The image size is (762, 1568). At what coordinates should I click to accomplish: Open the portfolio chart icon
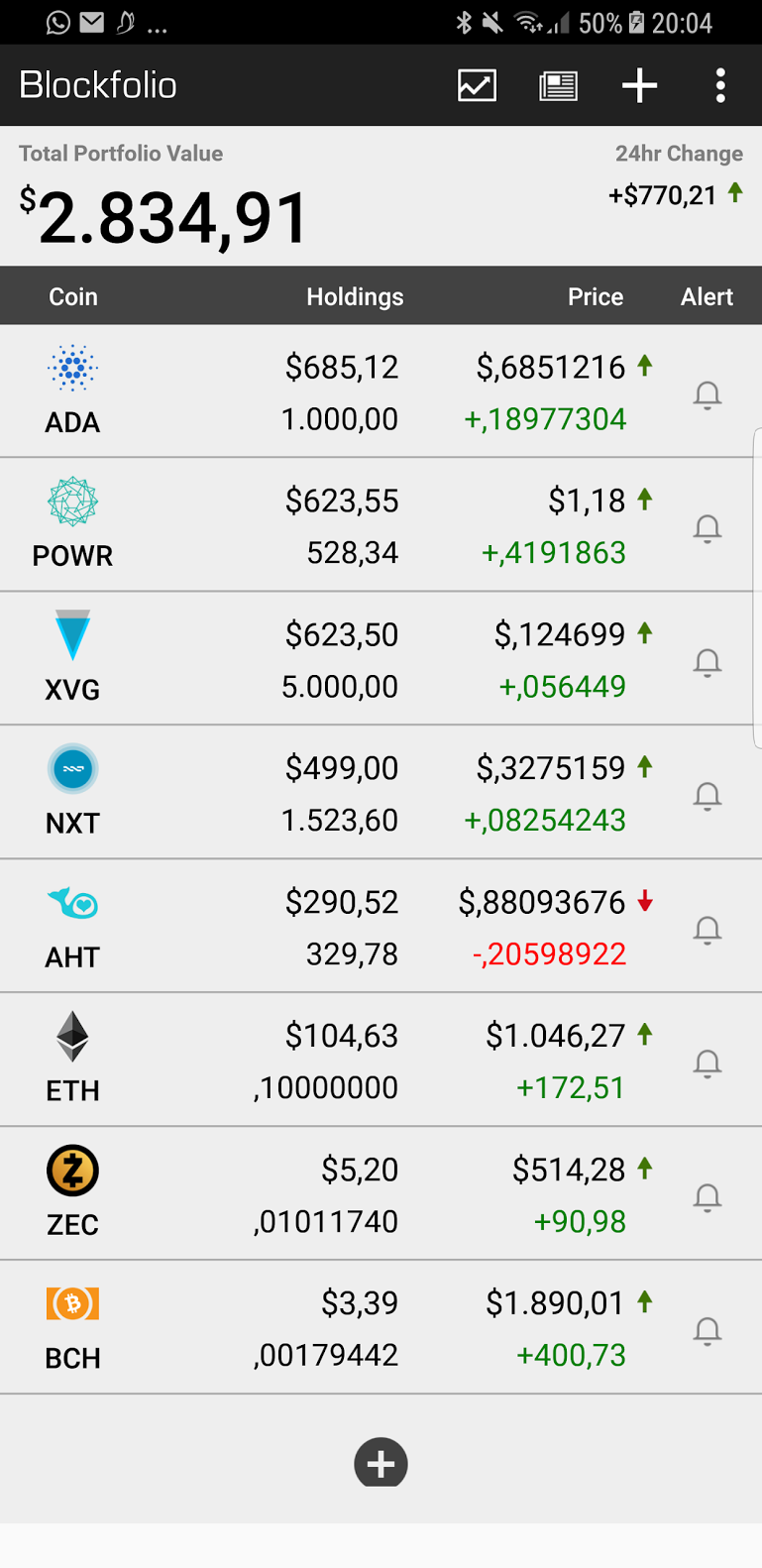tap(477, 85)
